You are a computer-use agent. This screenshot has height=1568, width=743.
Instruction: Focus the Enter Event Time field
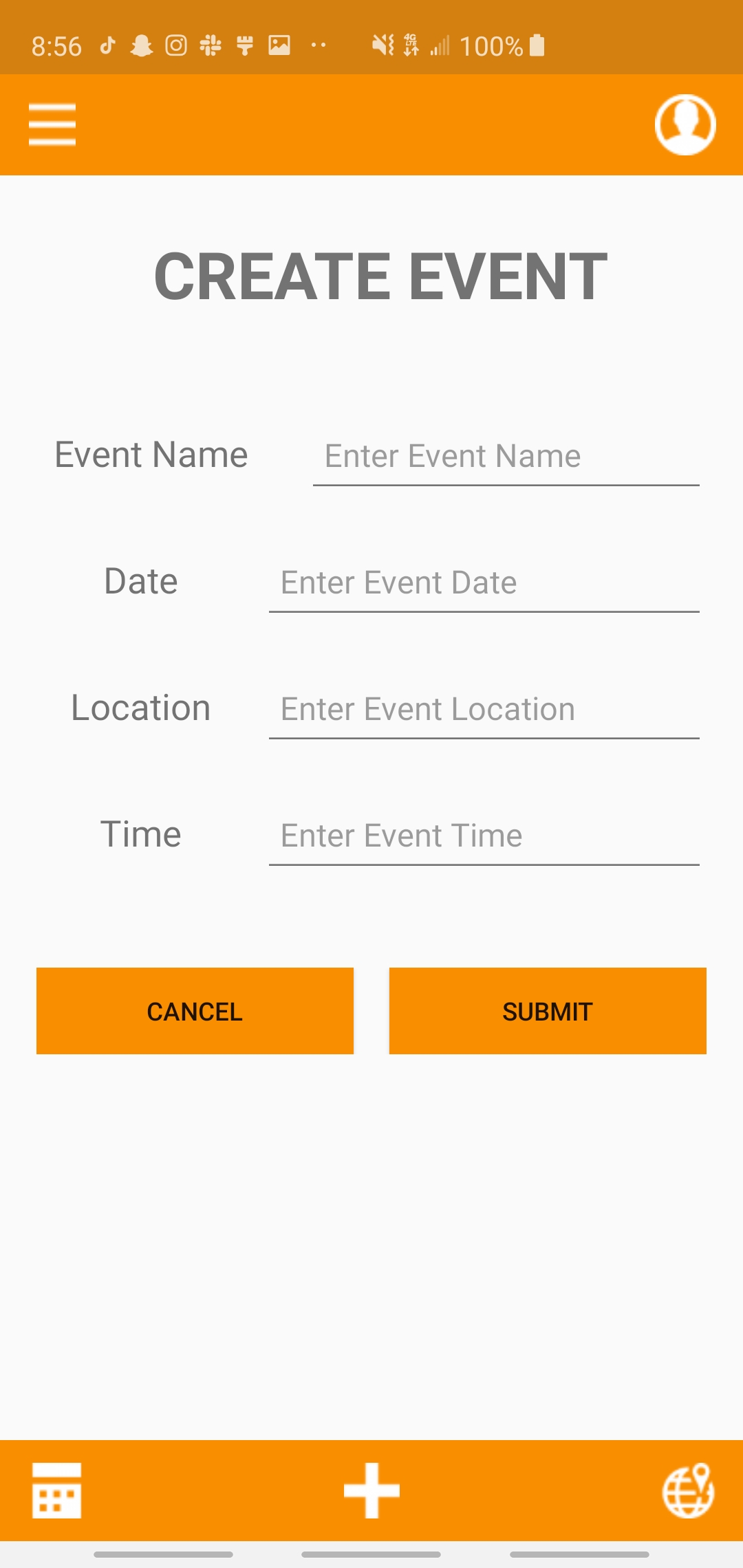coord(484,836)
